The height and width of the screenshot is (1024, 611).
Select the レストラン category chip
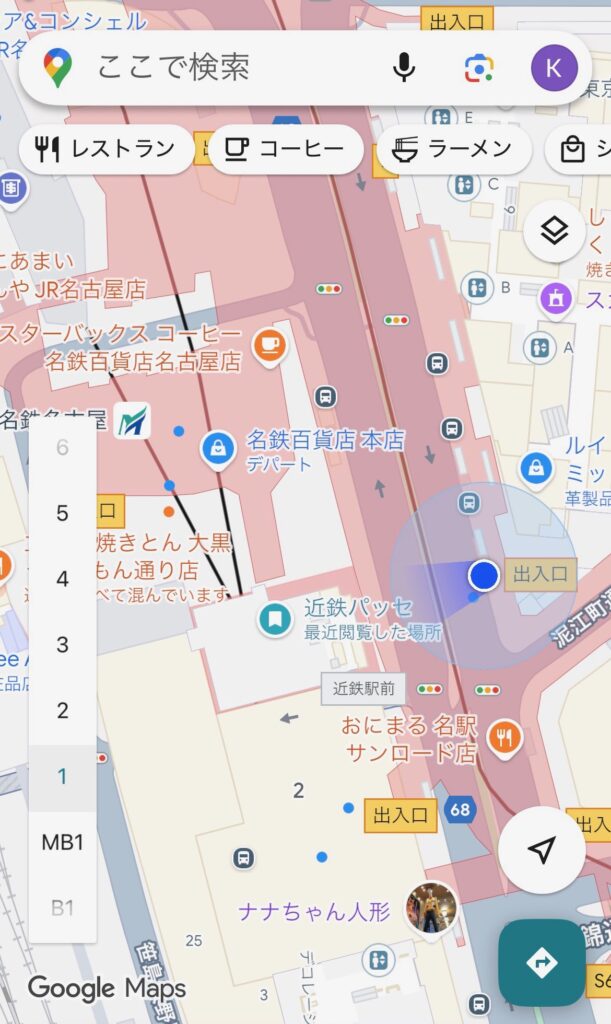105,150
